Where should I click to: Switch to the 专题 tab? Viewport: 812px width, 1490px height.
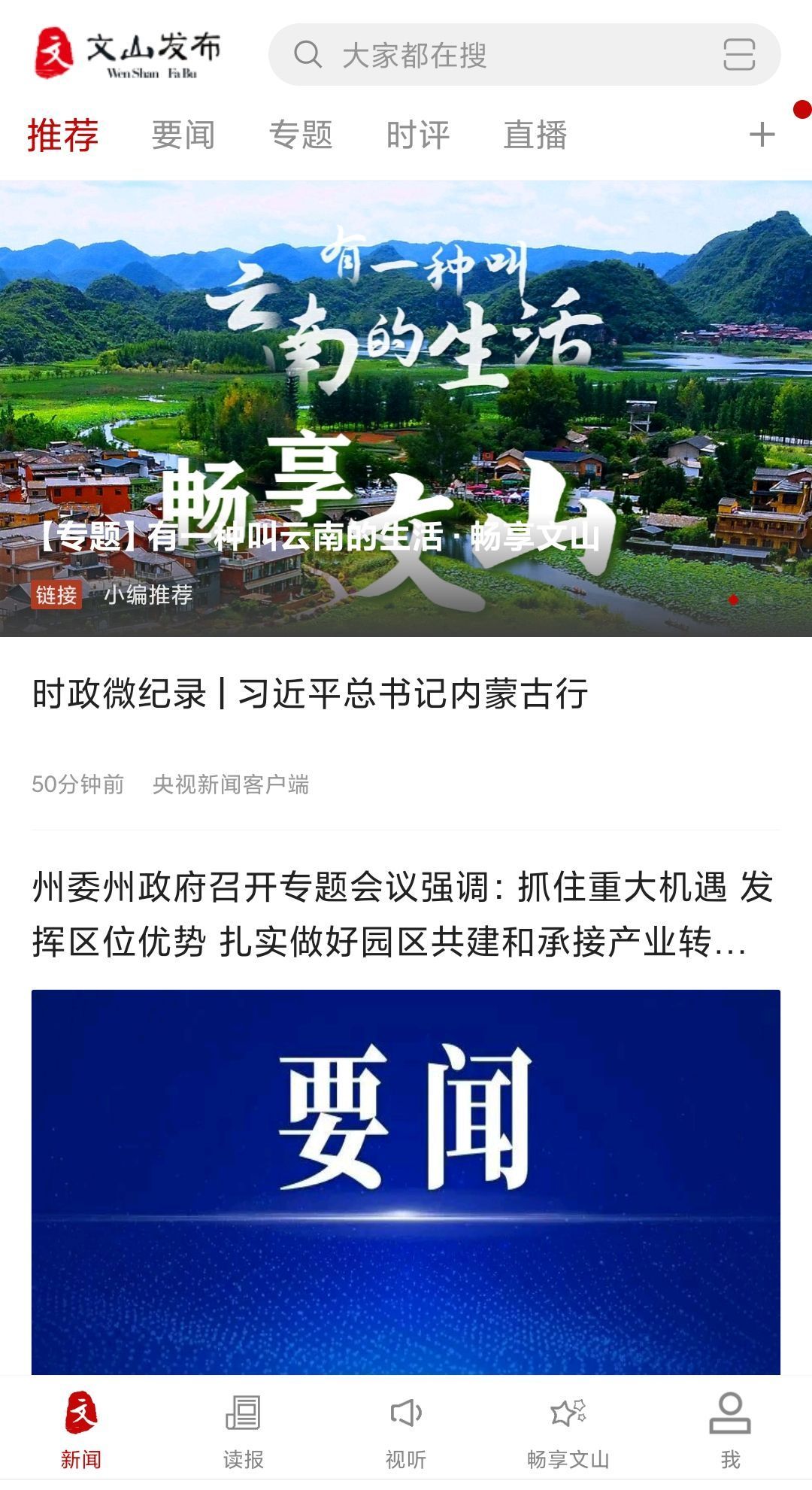click(x=301, y=135)
